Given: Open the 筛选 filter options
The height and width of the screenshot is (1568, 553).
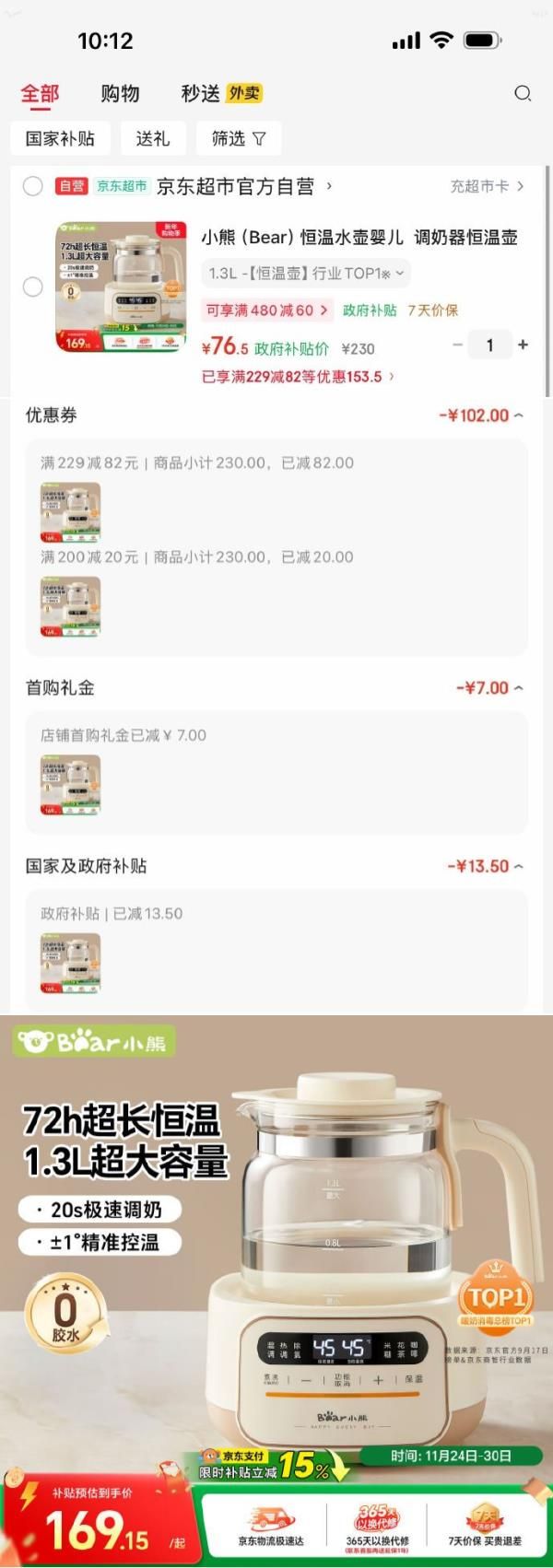Looking at the screenshot, I should coord(238,138).
